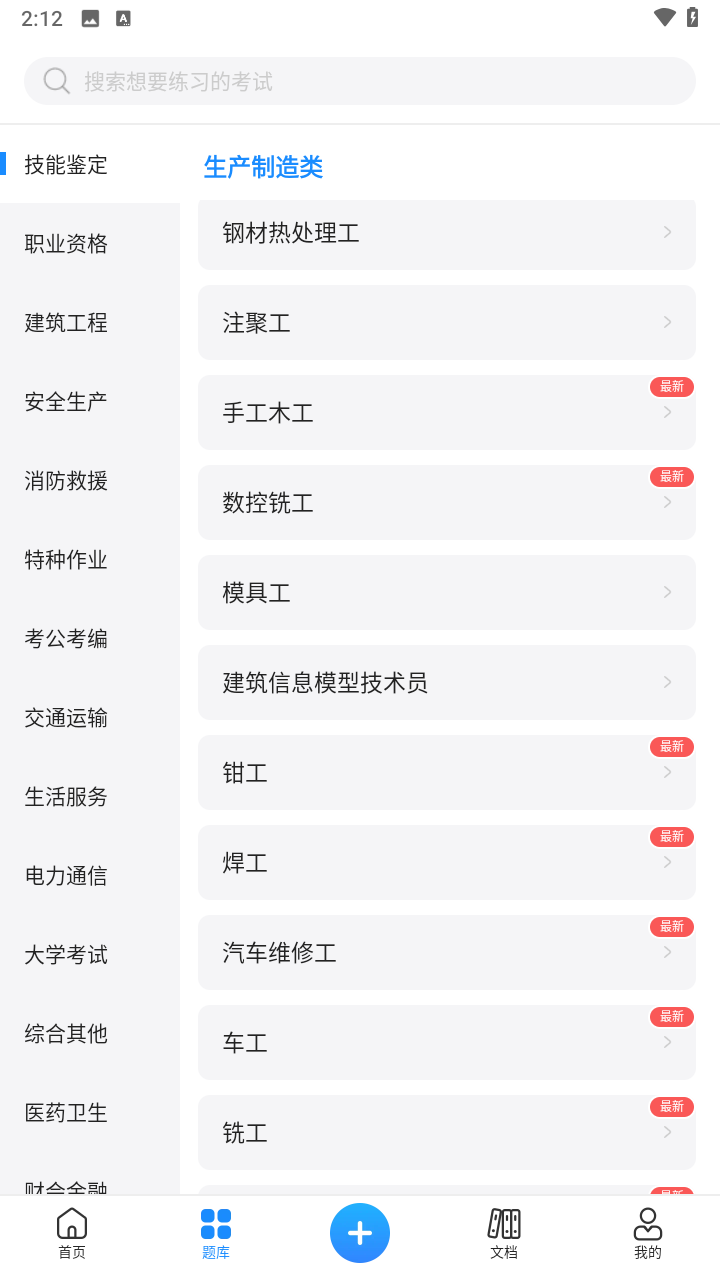Open the 焊工 exam entry
This screenshot has height=1280, width=720.
(x=447, y=862)
